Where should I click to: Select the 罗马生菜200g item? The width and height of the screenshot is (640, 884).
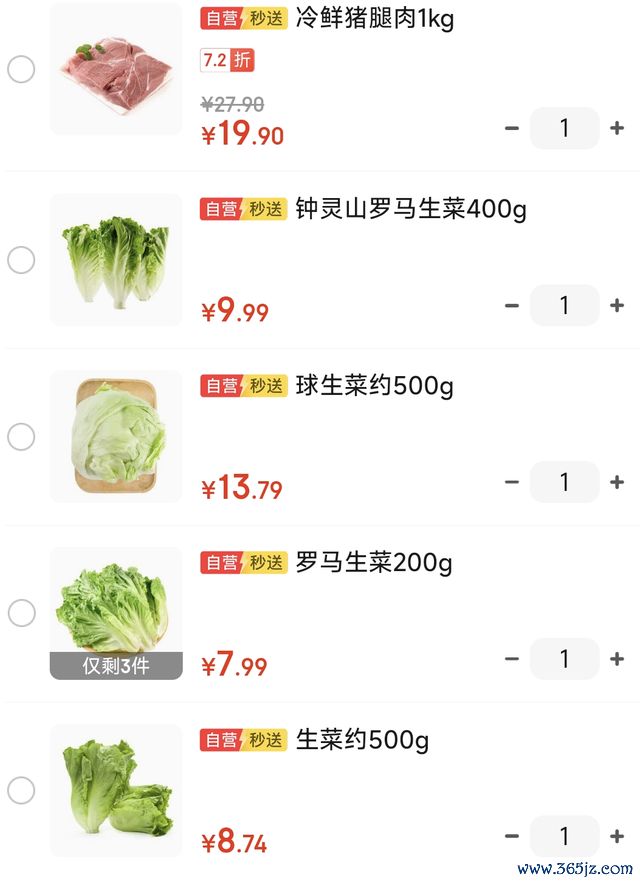[x=21, y=614]
